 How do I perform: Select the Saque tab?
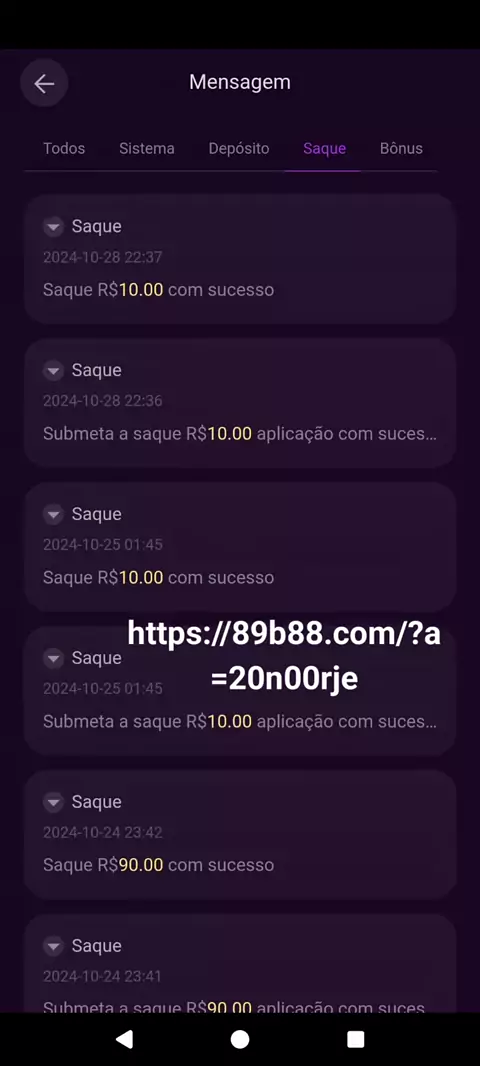tap(324, 148)
